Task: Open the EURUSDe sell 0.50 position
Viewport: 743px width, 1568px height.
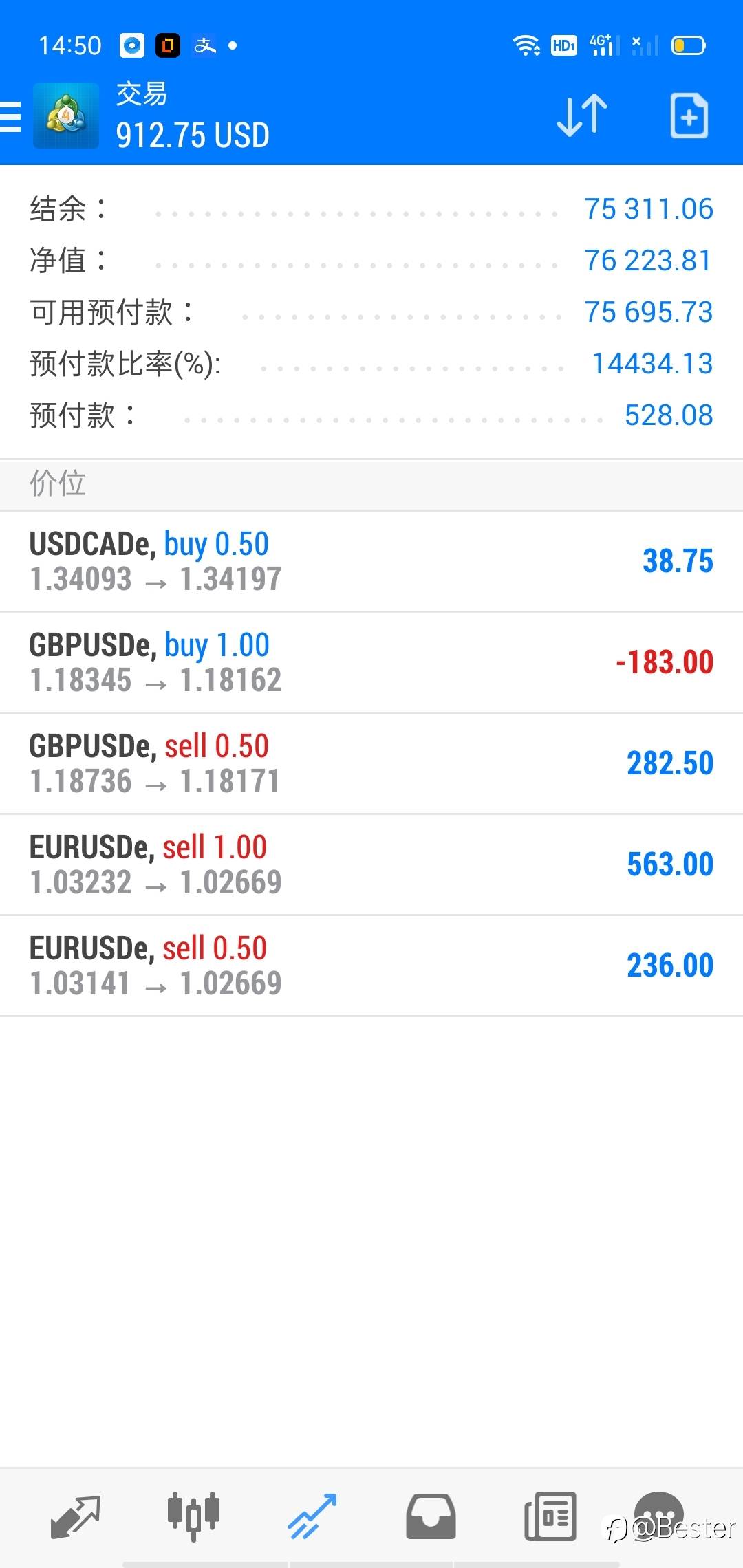Action: coord(371,966)
